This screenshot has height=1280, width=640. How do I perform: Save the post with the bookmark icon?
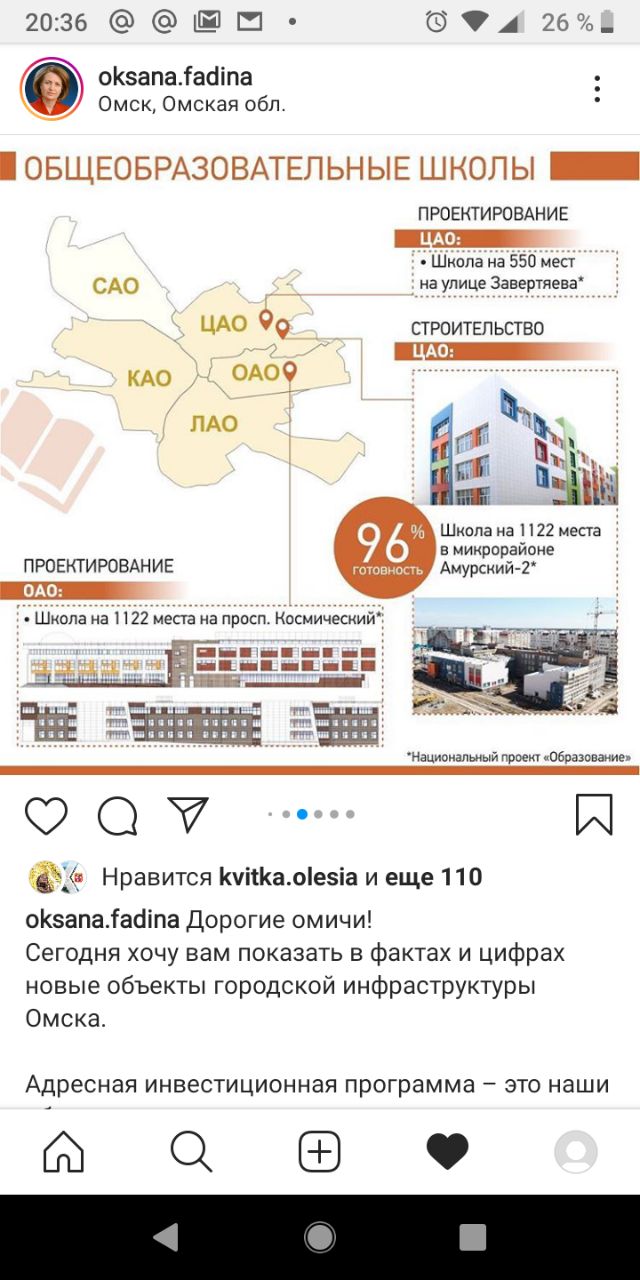coord(594,815)
